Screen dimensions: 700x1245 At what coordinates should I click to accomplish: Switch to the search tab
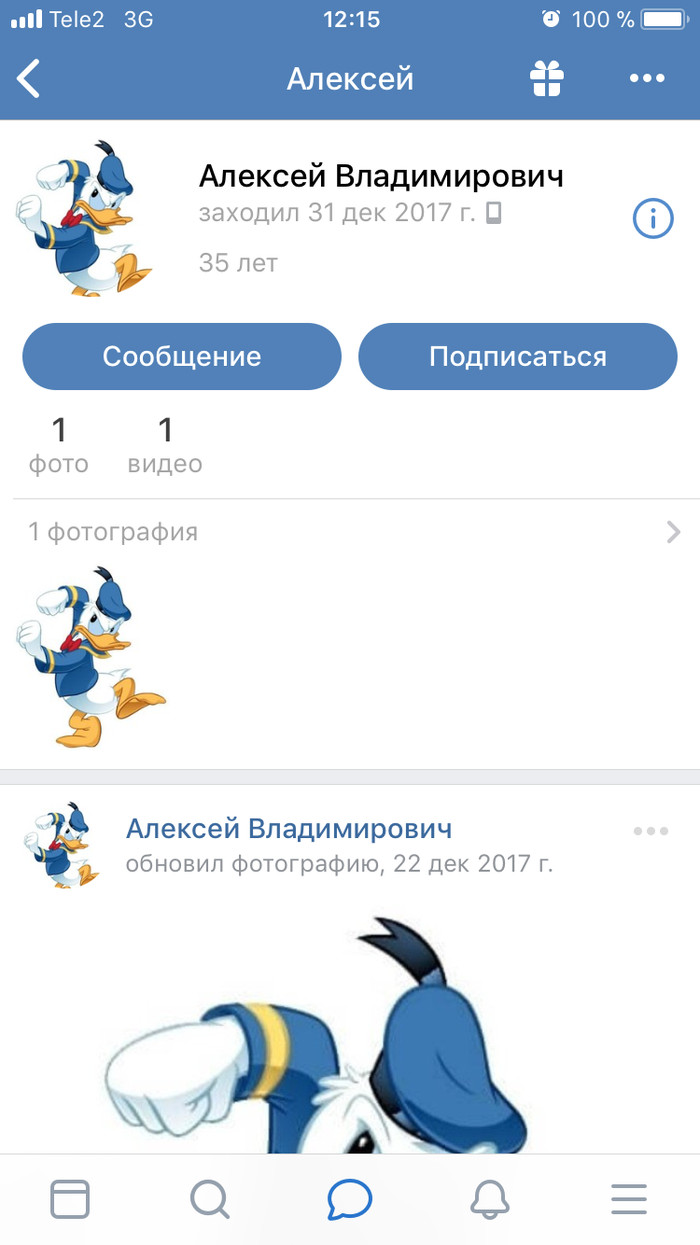209,1198
